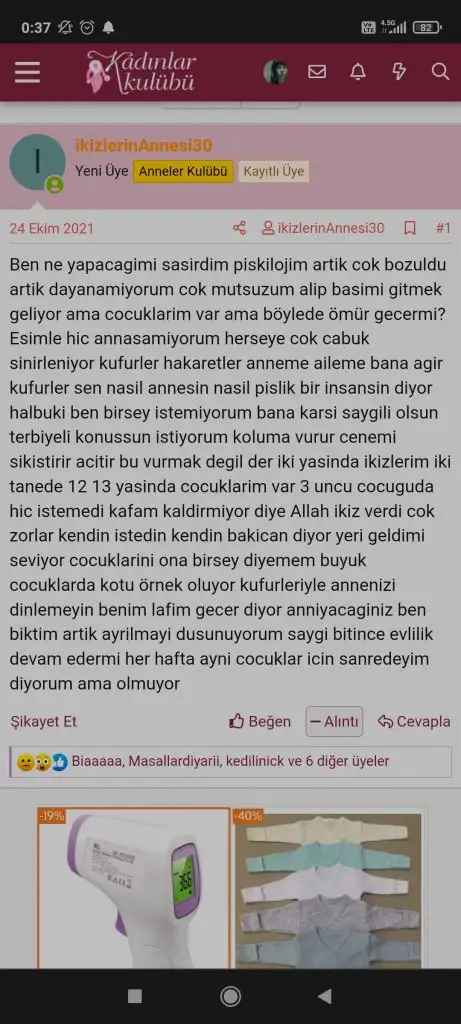Open the #1 post permalink
461x1024 pixels.
(x=443, y=229)
